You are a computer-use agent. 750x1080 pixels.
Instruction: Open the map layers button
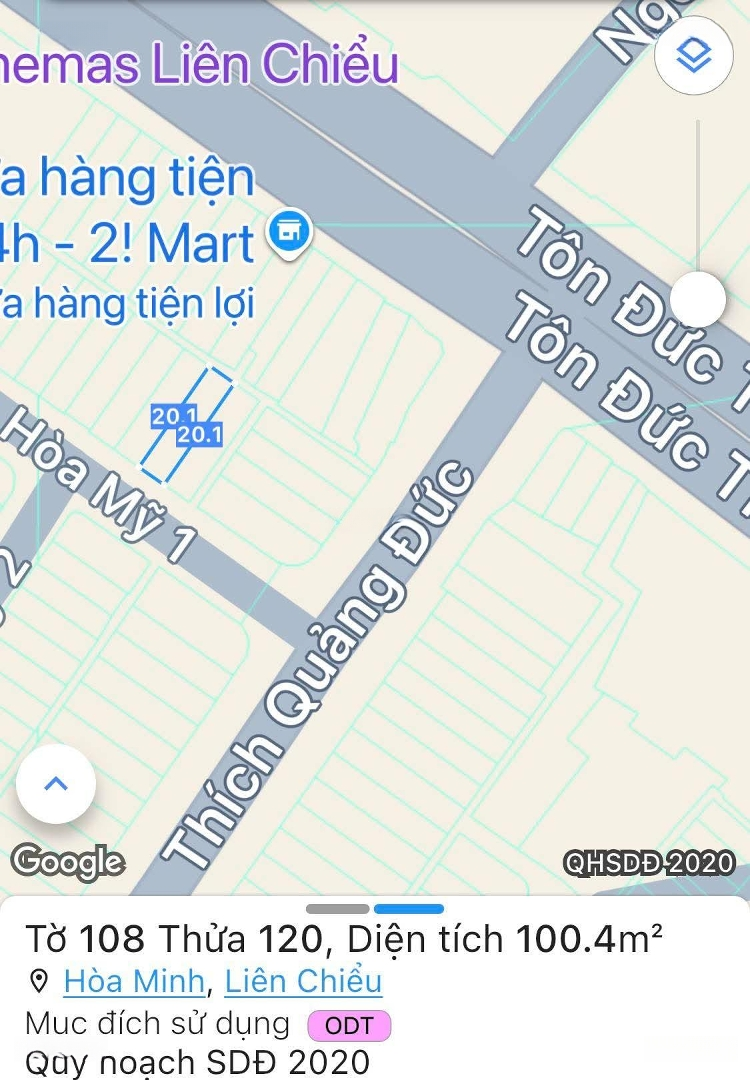click(x=693, y=56)
